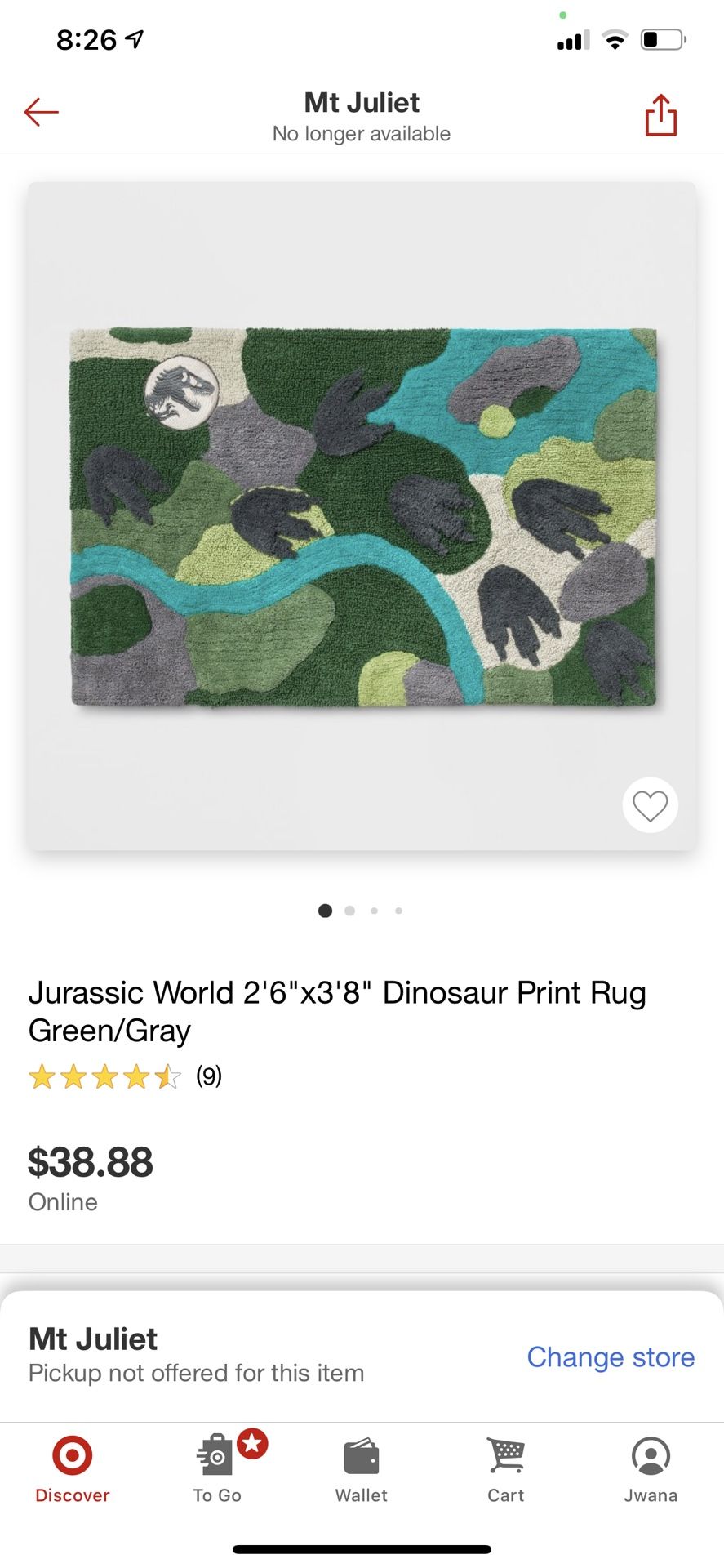View the nine star-rating reviews

124,1076
